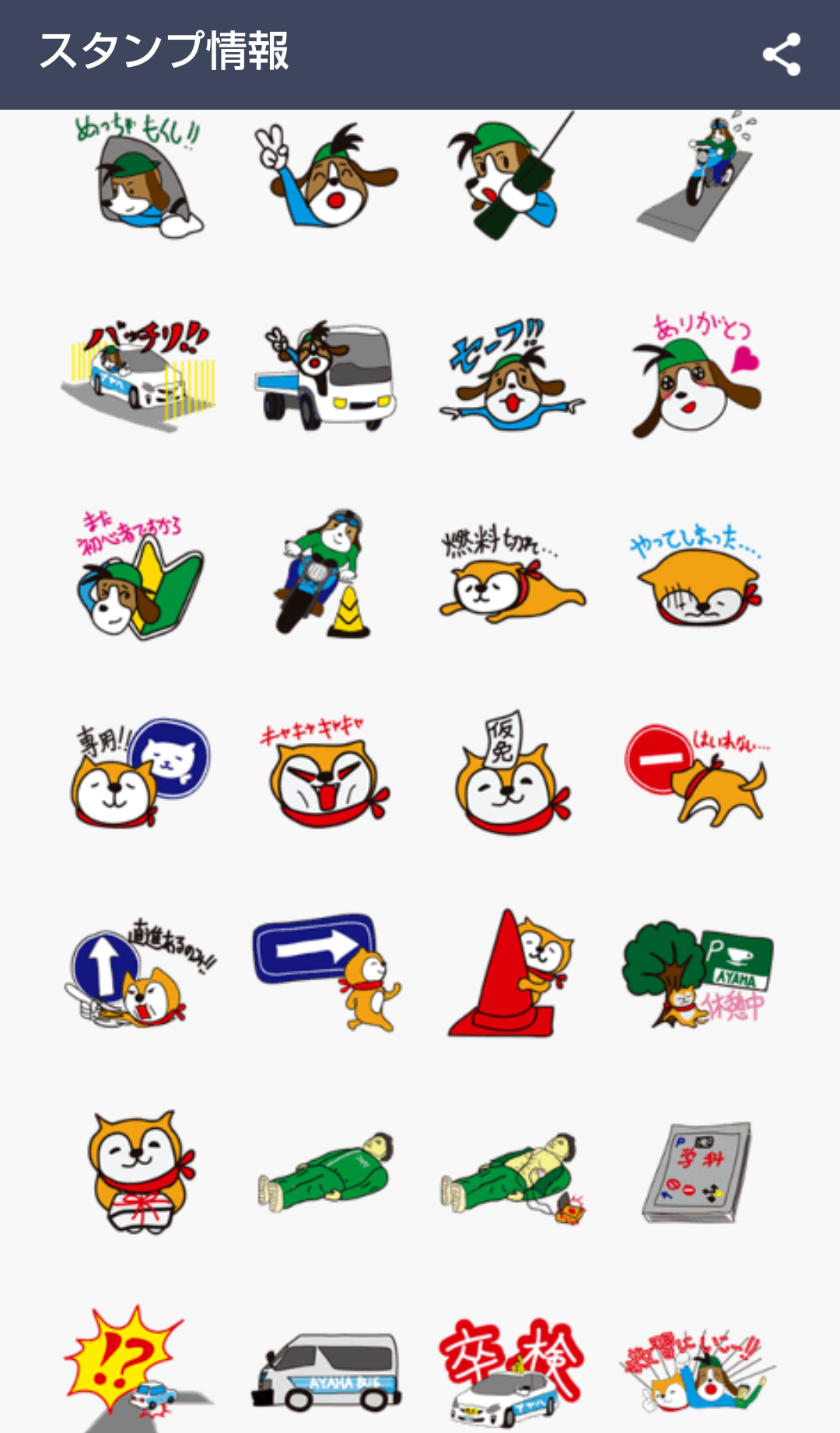This screenshot has height=1433, width=840.
Task: Preview the AYAHA BUS van sticker
Action: click(x=325, y=1371)
